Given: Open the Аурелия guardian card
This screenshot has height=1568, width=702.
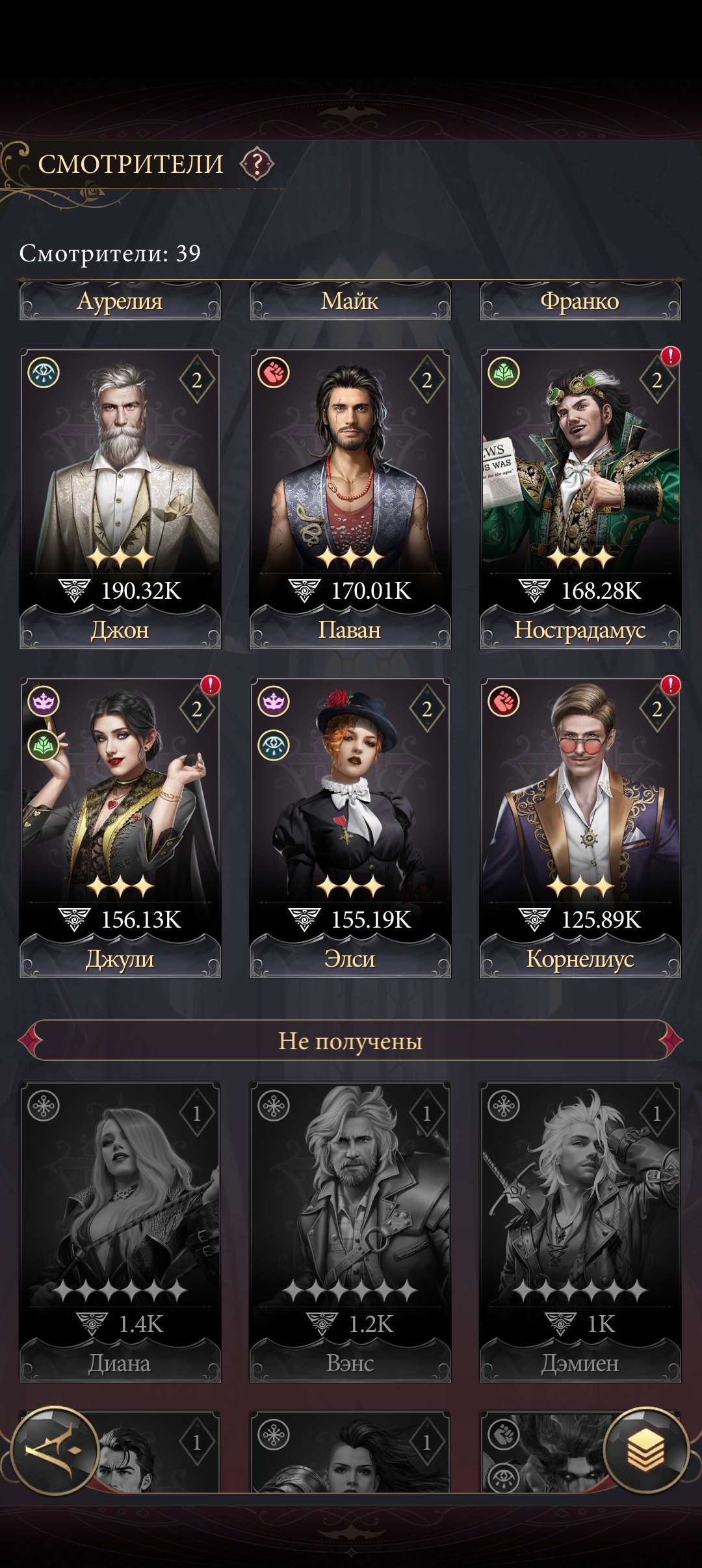Looking at the screenshot, I should pos(120,301).
